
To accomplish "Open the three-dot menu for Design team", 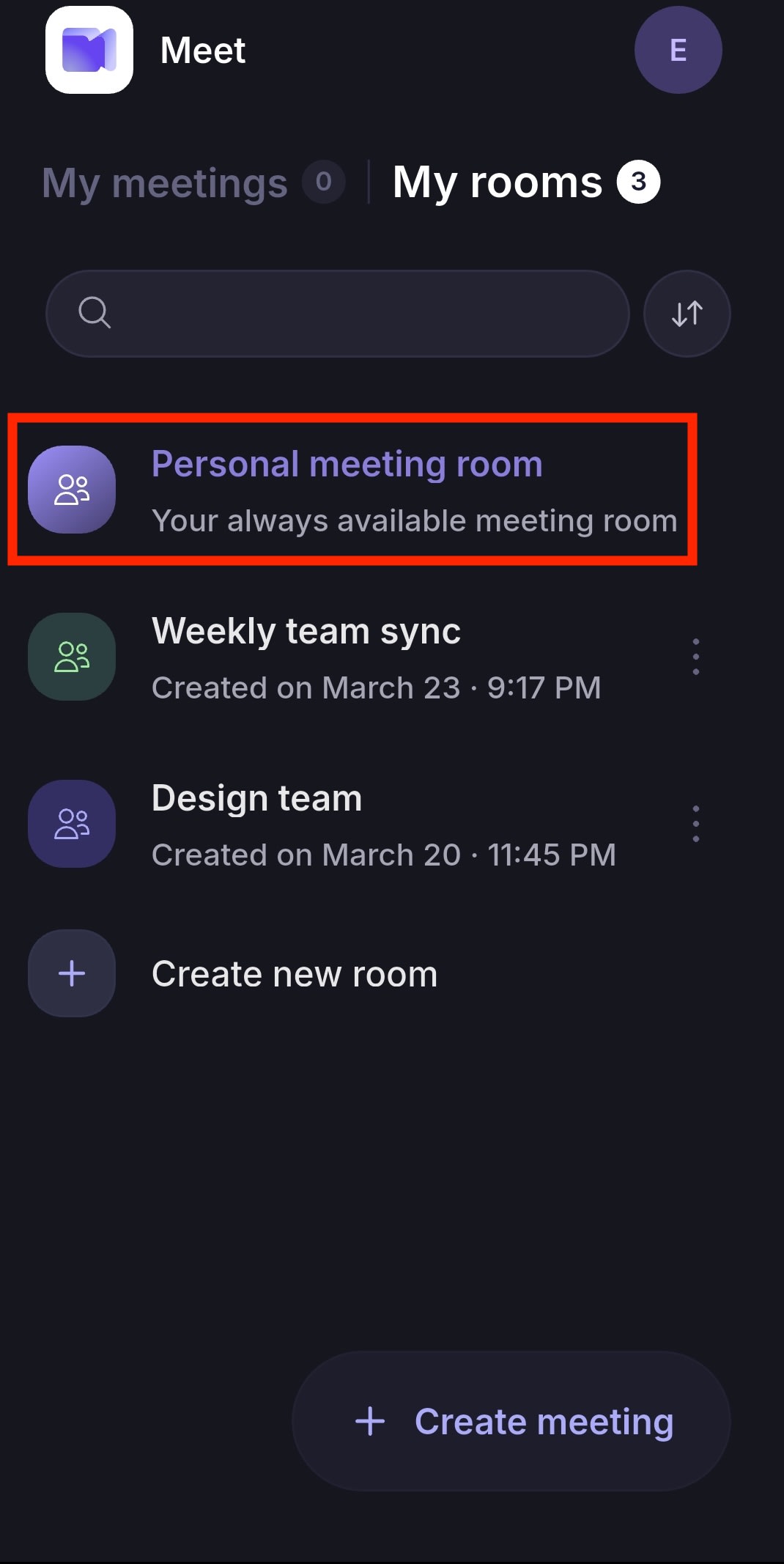I will click(695, 824).
